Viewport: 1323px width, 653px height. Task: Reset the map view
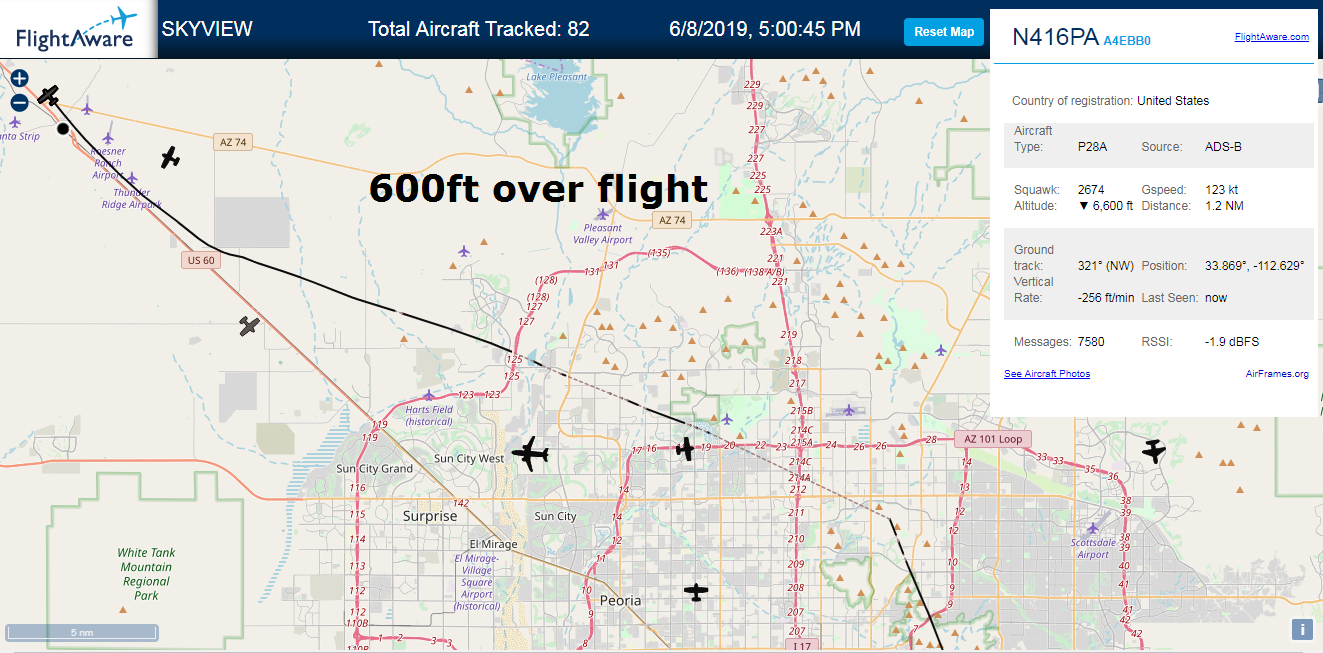click(x=944, y=32)
